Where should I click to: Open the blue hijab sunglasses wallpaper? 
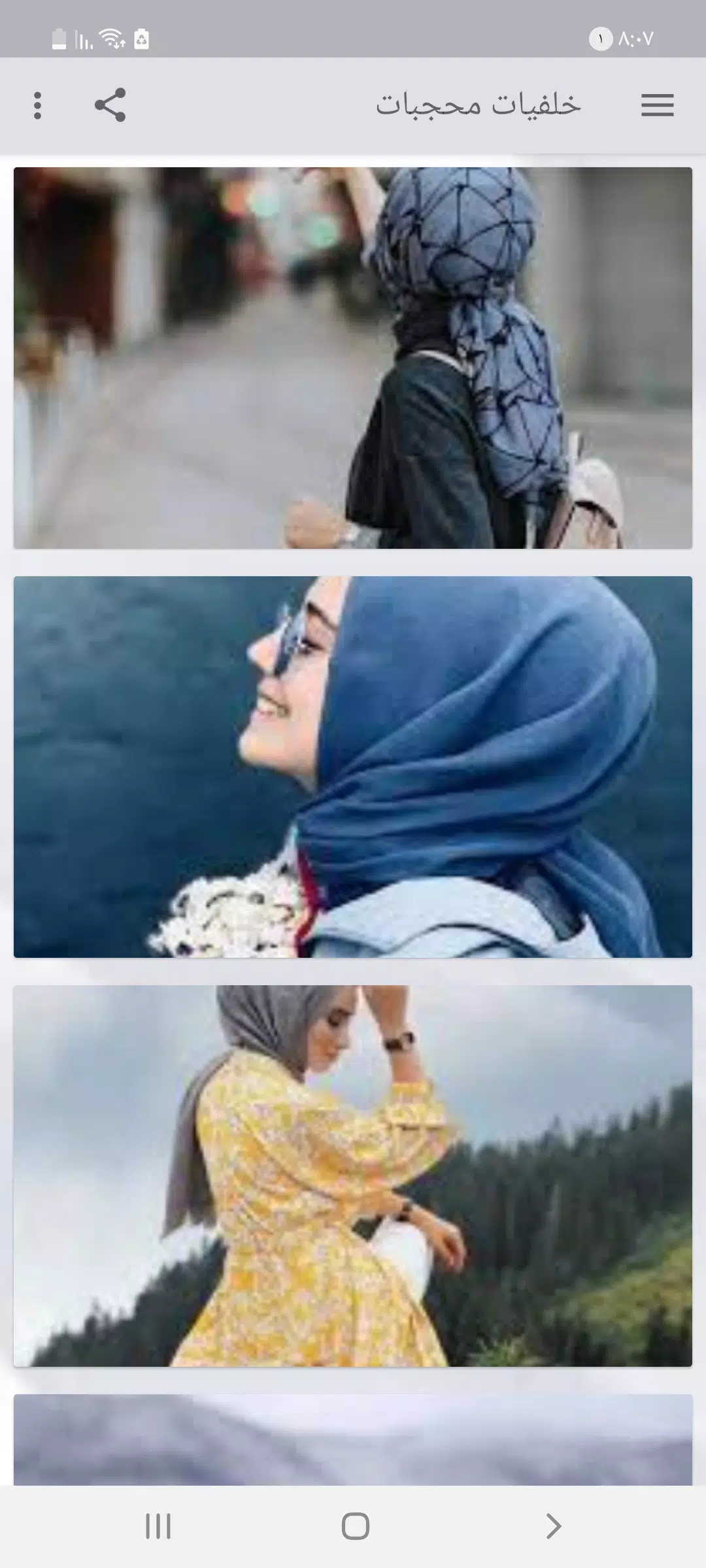pyautogui.click(x=353, y=767)
